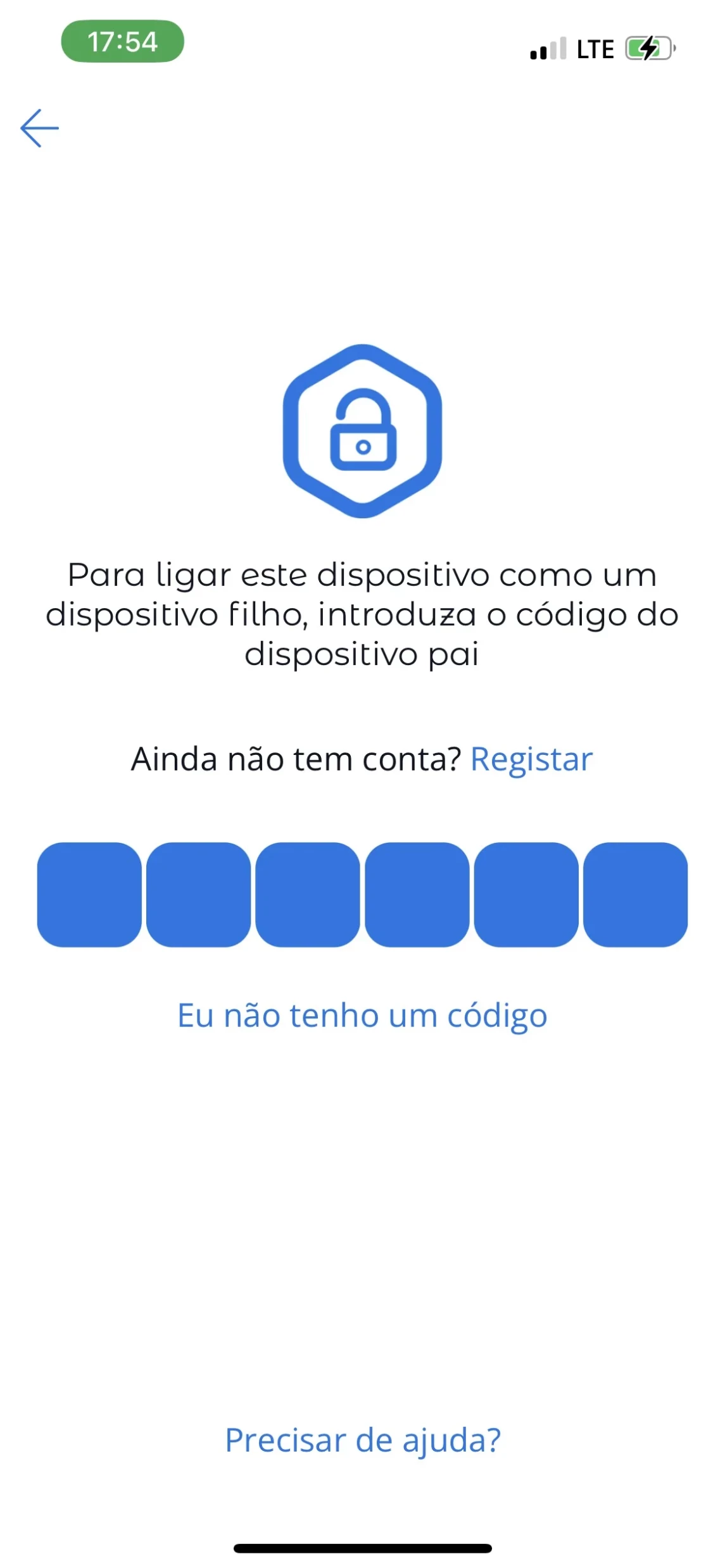Choose "Eu não tenho um código"
This screenshot has height=1568, width=725.
(362, 1016)
